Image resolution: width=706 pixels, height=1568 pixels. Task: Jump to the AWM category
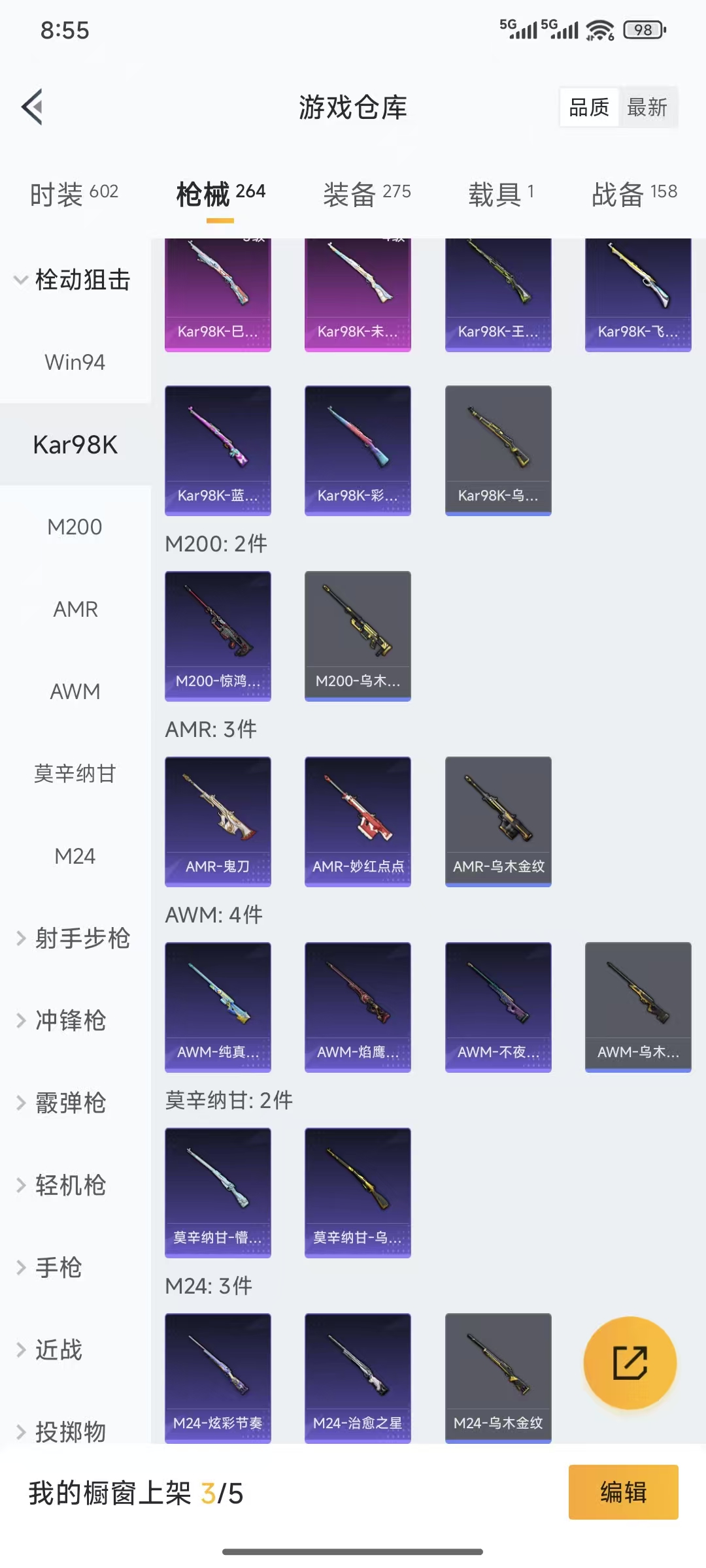pyautogui.click(x=75, y=691)
